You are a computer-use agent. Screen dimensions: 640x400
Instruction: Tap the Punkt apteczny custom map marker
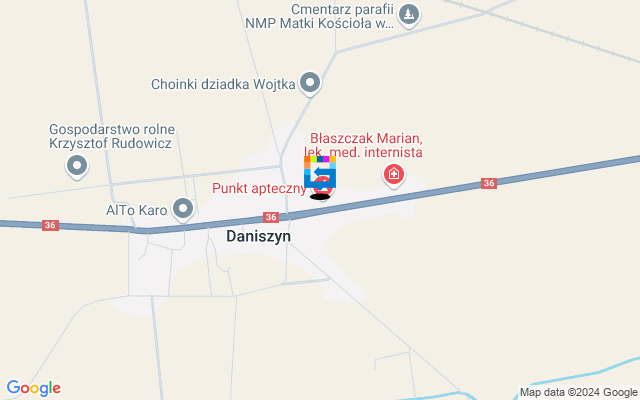tap(320, 175)
